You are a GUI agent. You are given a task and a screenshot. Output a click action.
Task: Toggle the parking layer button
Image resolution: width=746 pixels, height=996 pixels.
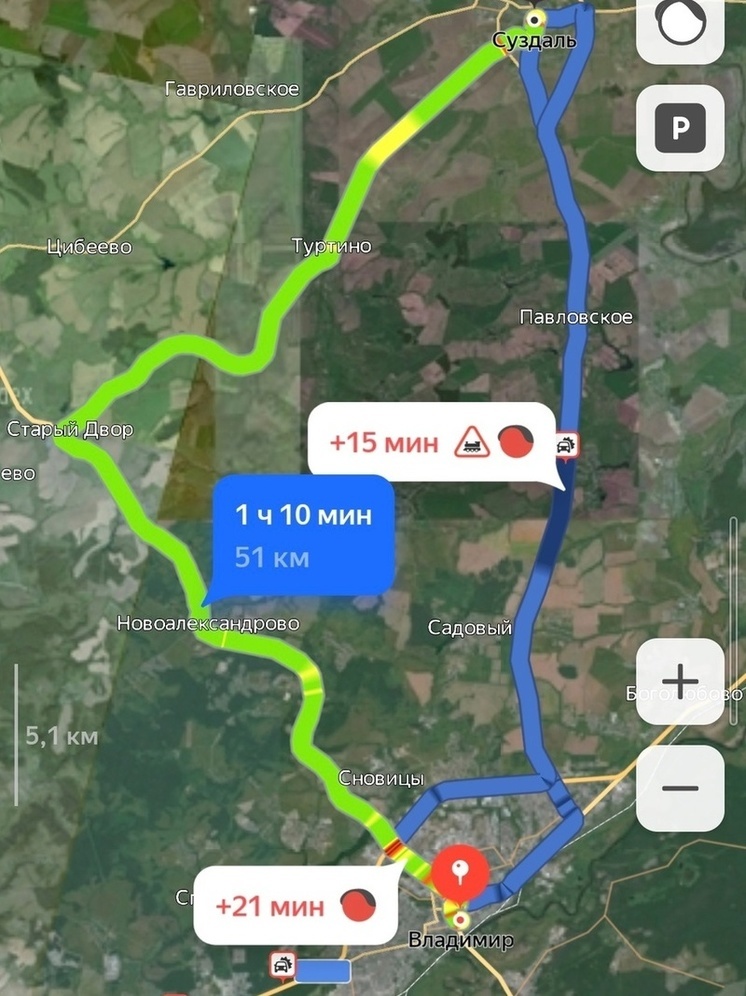click(x=680, y=127)
